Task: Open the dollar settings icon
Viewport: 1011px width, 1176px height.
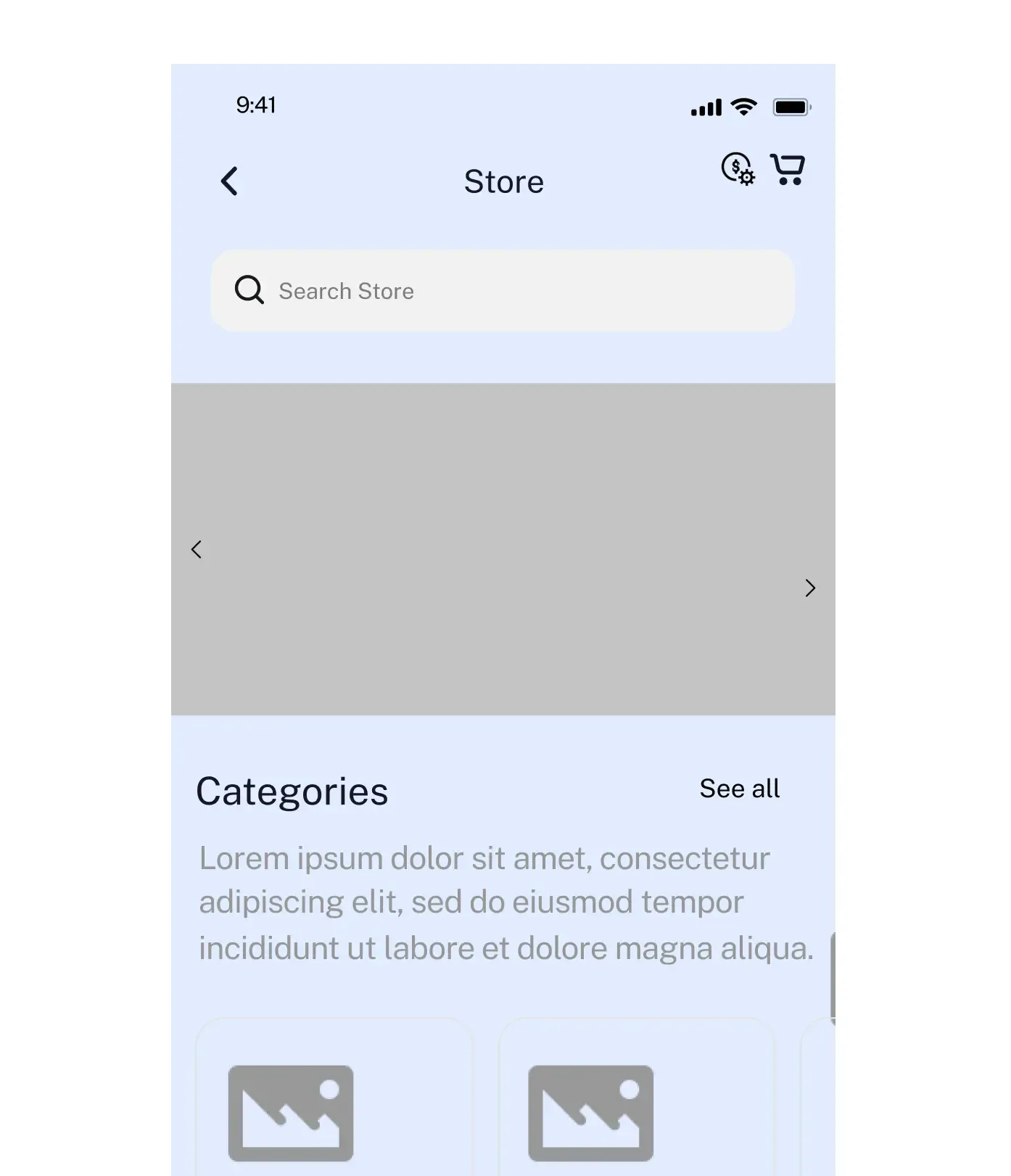Action: tap(738, 169)
